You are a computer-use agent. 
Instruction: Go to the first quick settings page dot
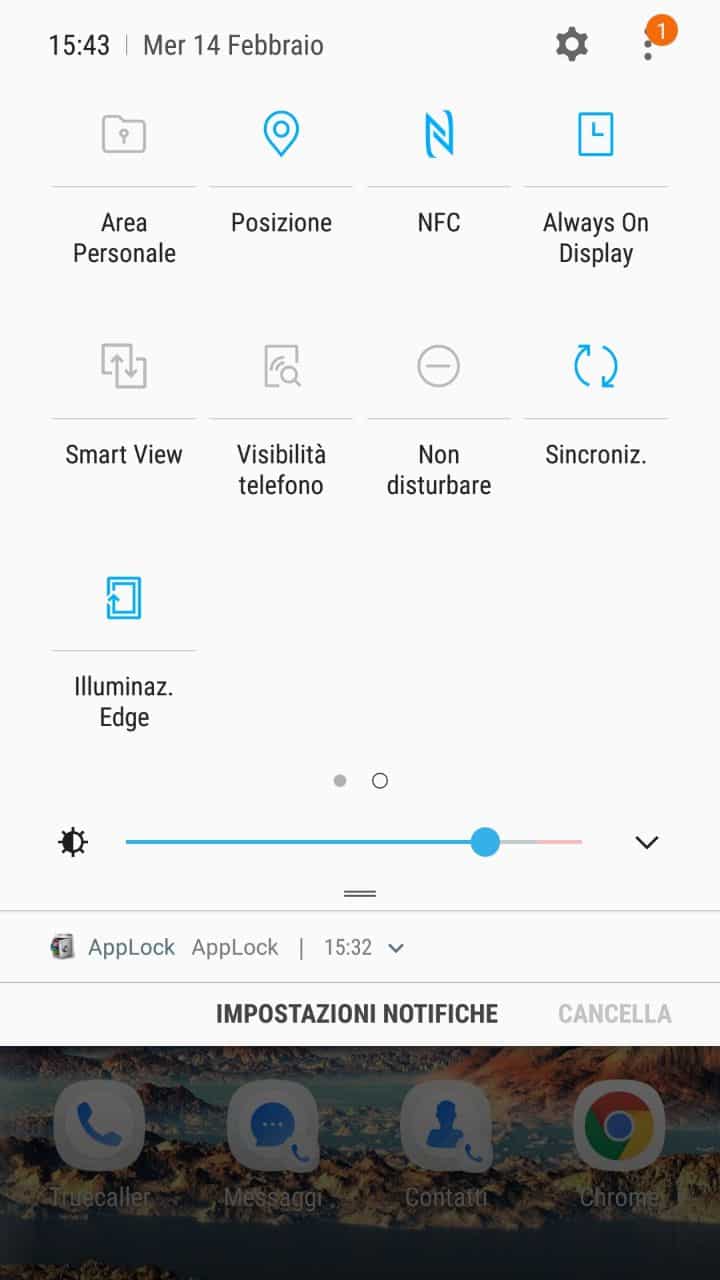click(340, 781)
